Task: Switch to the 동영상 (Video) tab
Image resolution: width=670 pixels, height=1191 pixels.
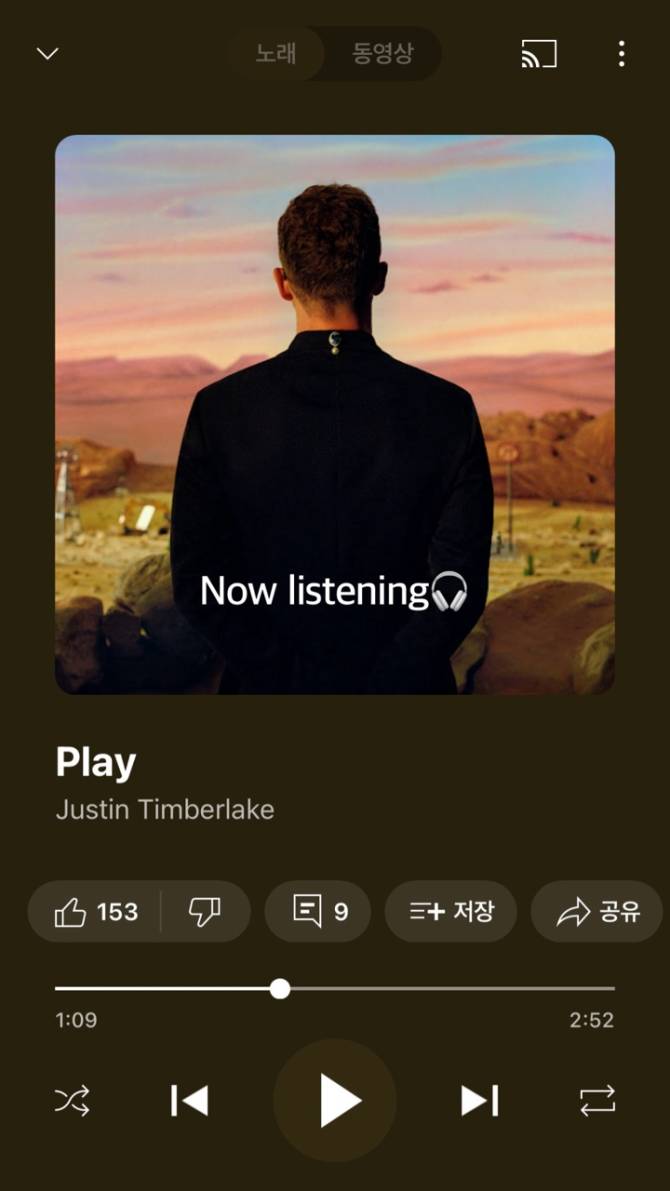Action: point(382,53)
